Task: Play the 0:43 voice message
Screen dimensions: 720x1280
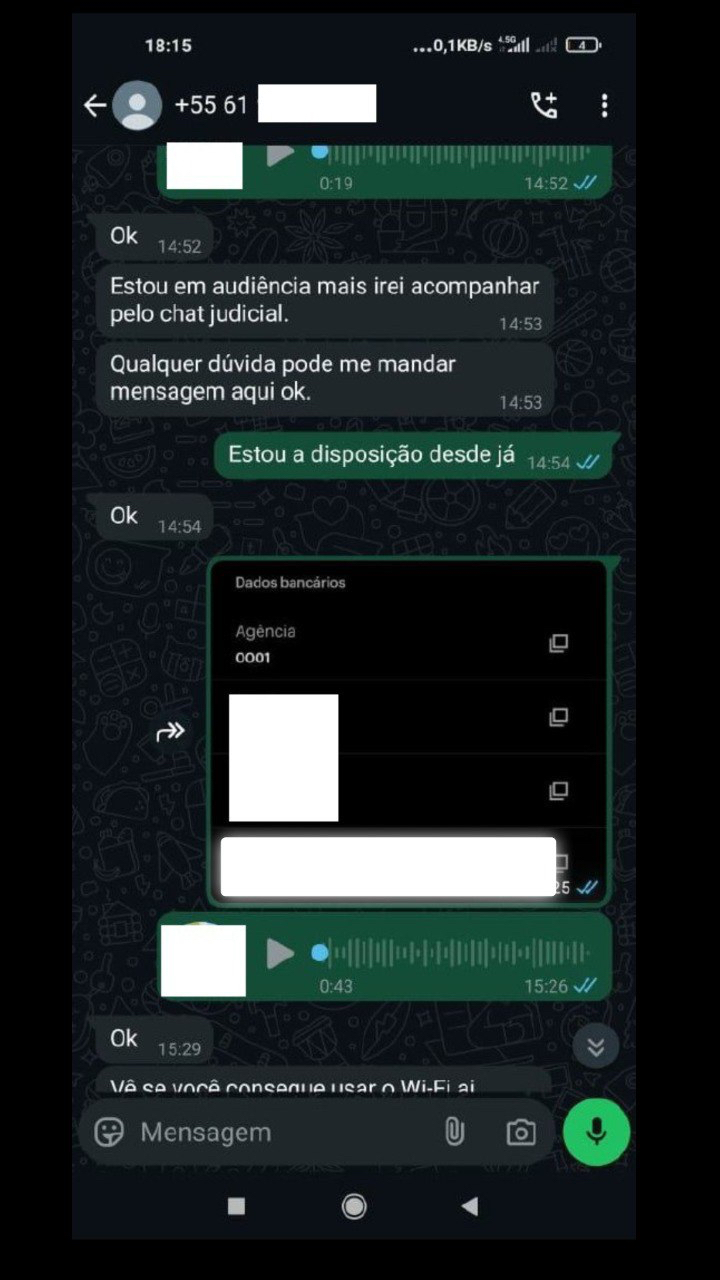Action: pyautogui.click(x=281, y=954)
